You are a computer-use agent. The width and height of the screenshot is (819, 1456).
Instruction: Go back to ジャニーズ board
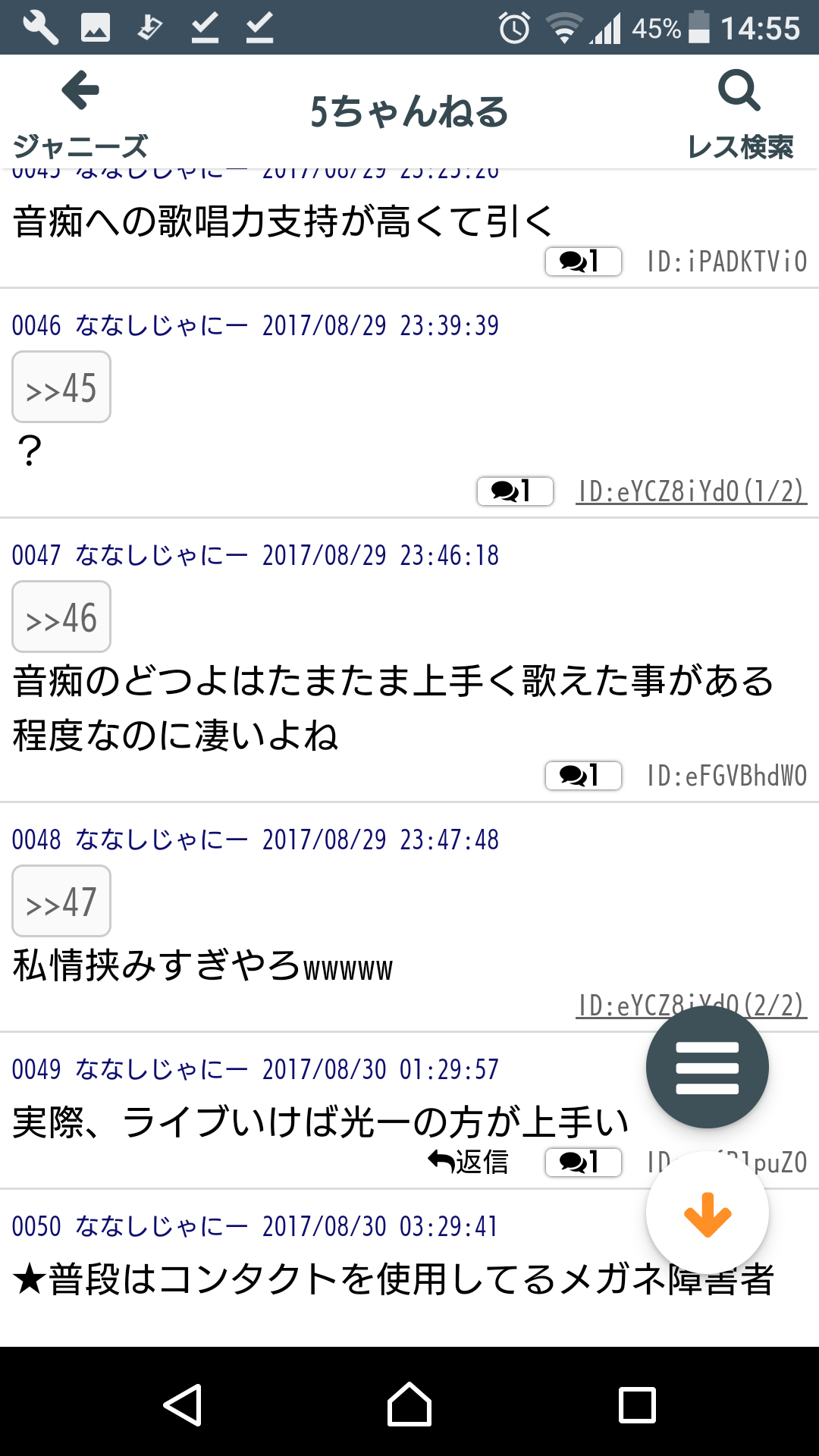tap(80, 114)
